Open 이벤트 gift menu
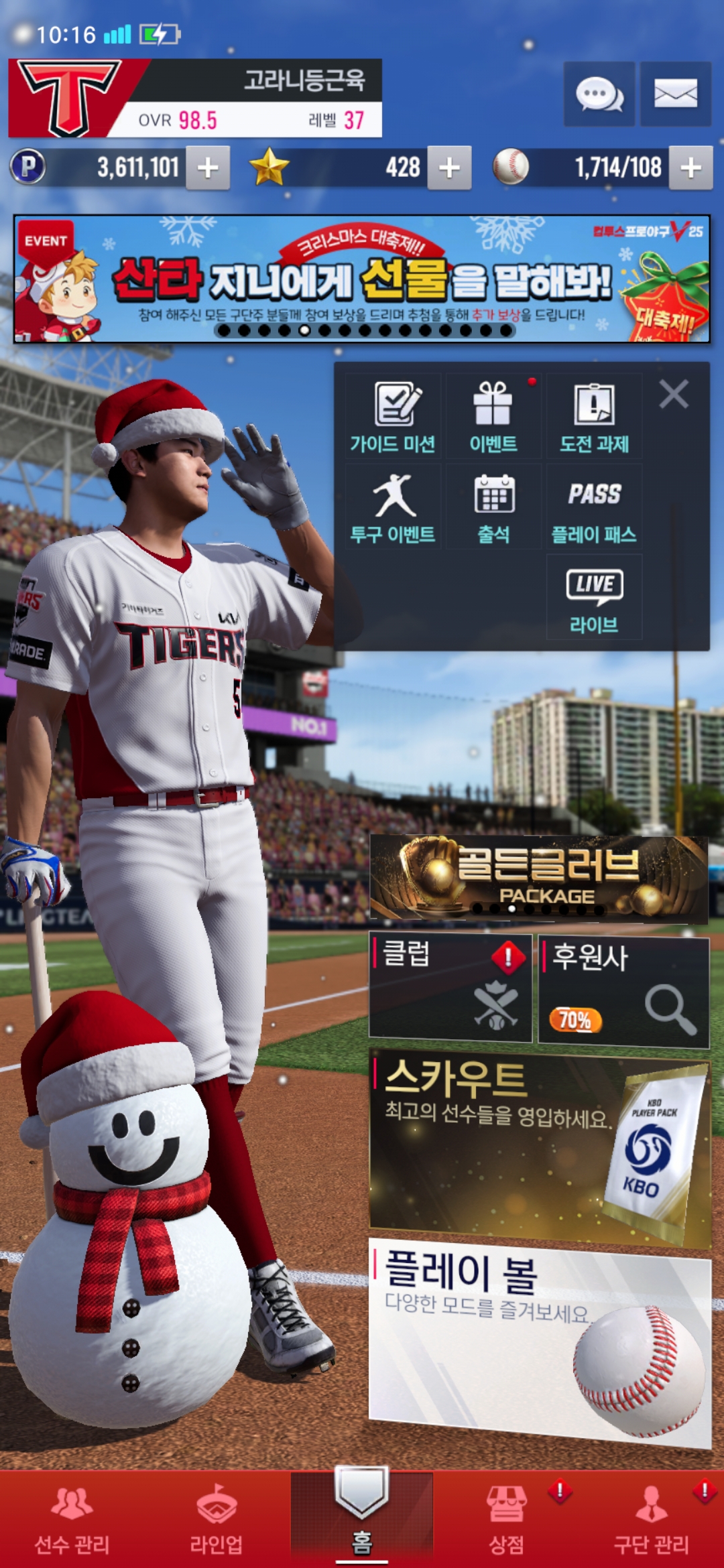The height and width of the screenshot is (1568, 724). [493, 416]
